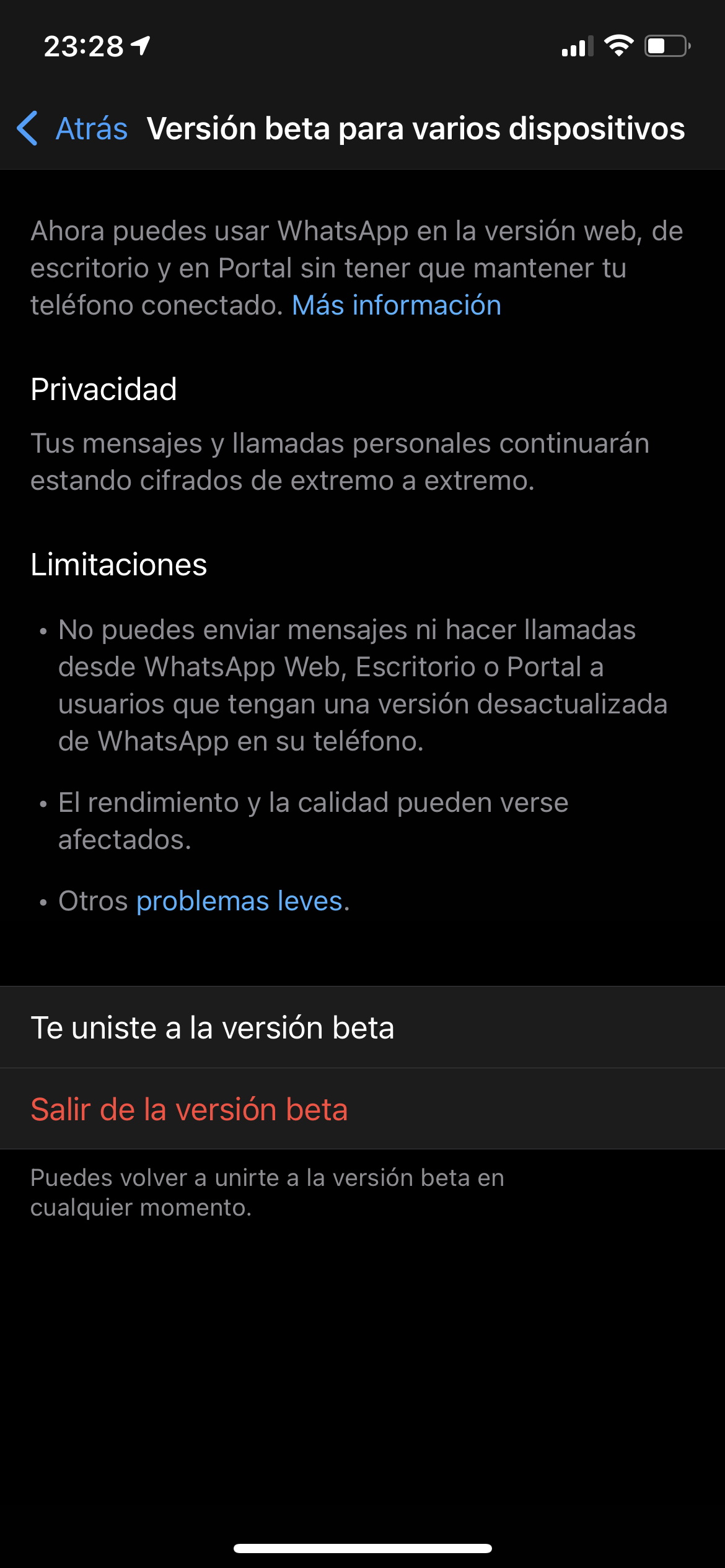Tap Salir de la versión beta

tap(362, 1108)
